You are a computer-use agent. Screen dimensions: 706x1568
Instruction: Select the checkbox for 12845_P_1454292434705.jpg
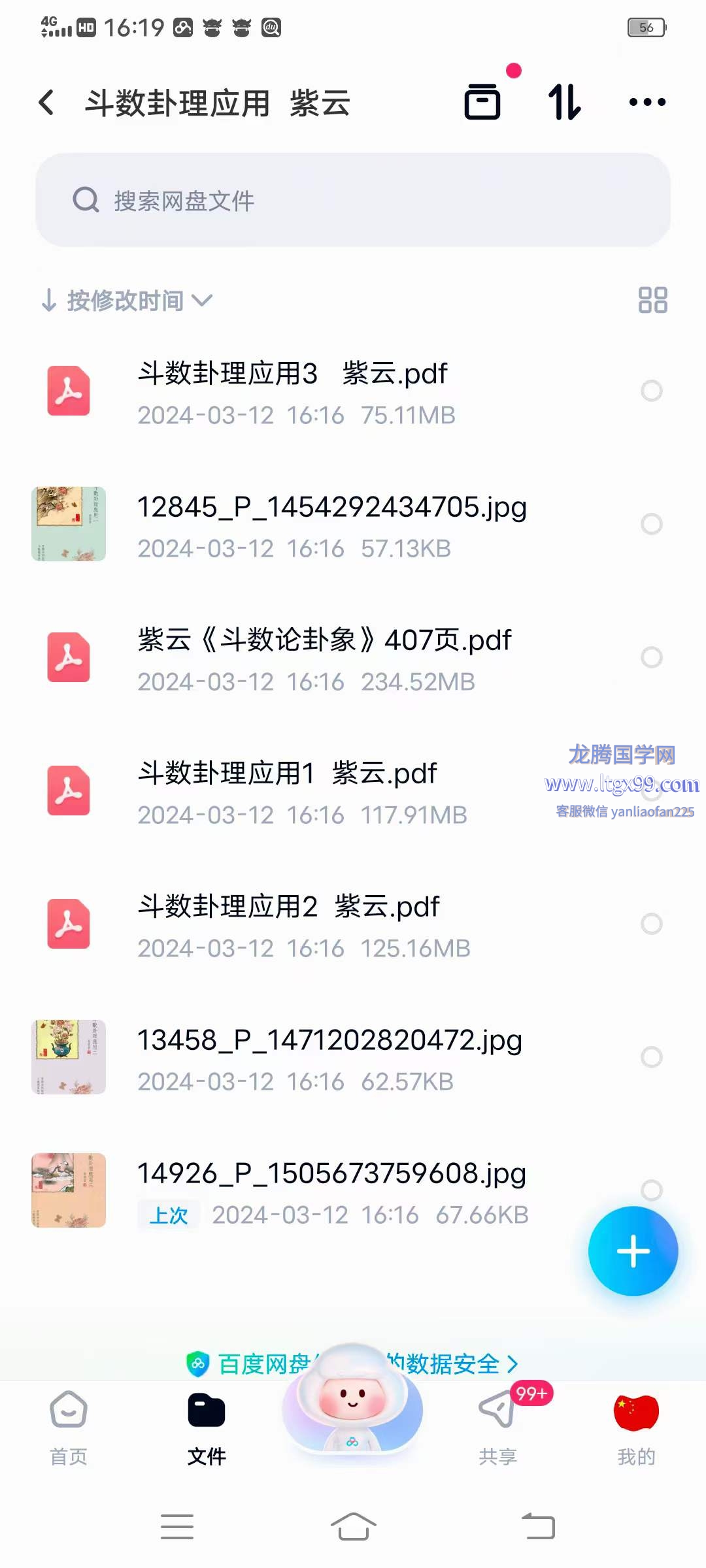pos(651,524)
